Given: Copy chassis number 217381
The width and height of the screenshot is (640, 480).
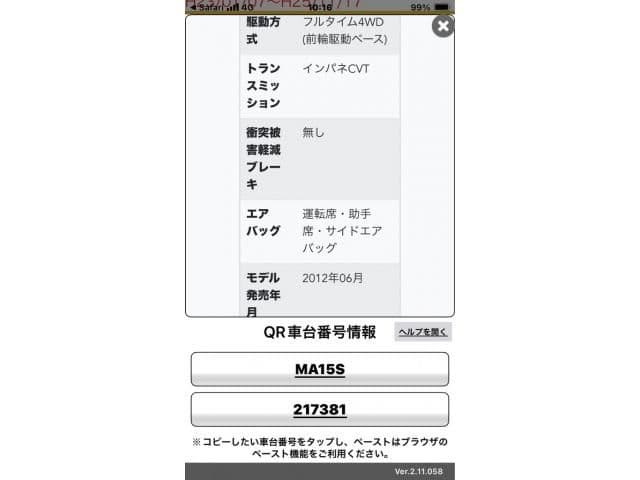Looking at the screenshot, I should 319,410.
